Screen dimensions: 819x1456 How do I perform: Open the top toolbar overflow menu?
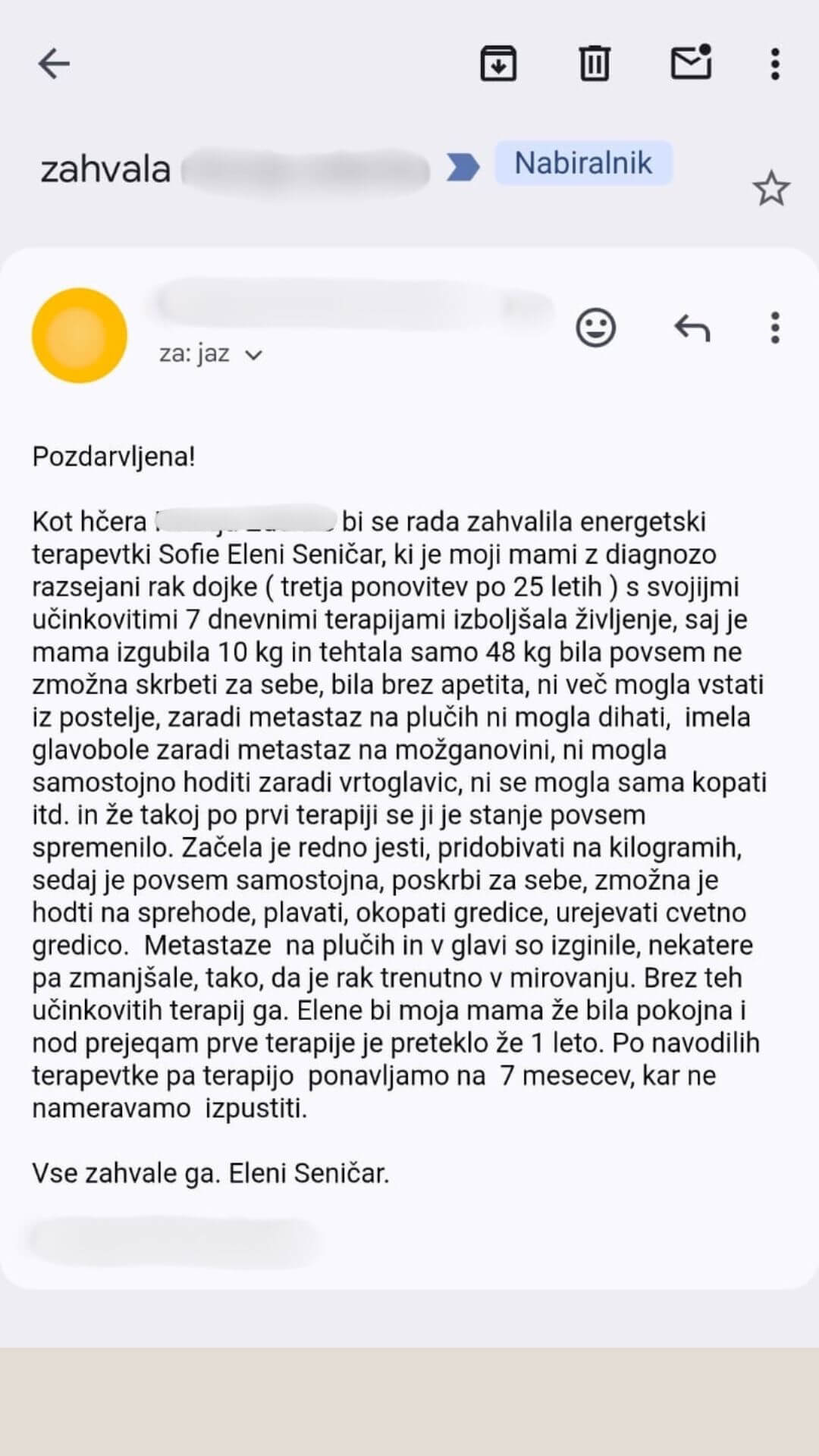(x=774, y=64)
